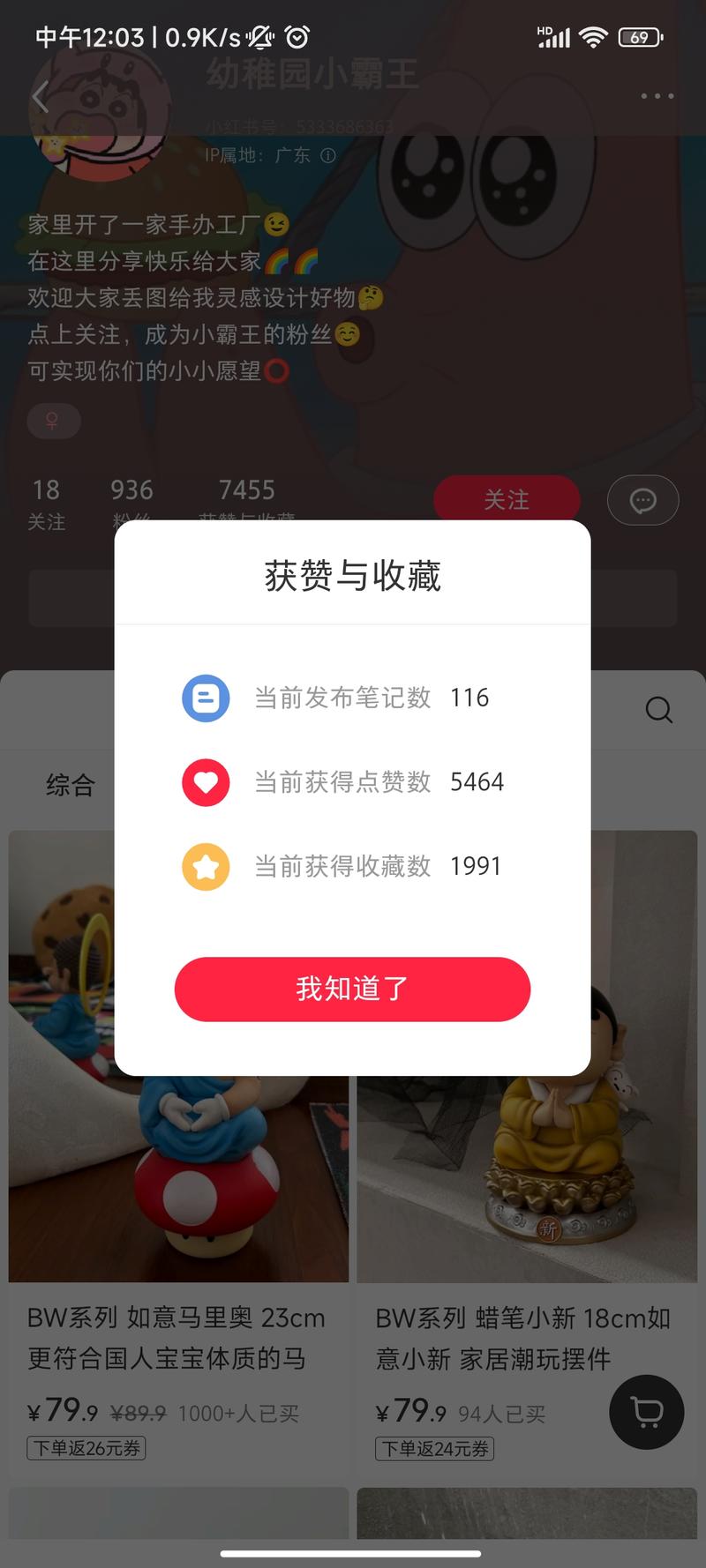
Task: Toggle follow by tapping the 关注 button
Action: pos(507,499)
